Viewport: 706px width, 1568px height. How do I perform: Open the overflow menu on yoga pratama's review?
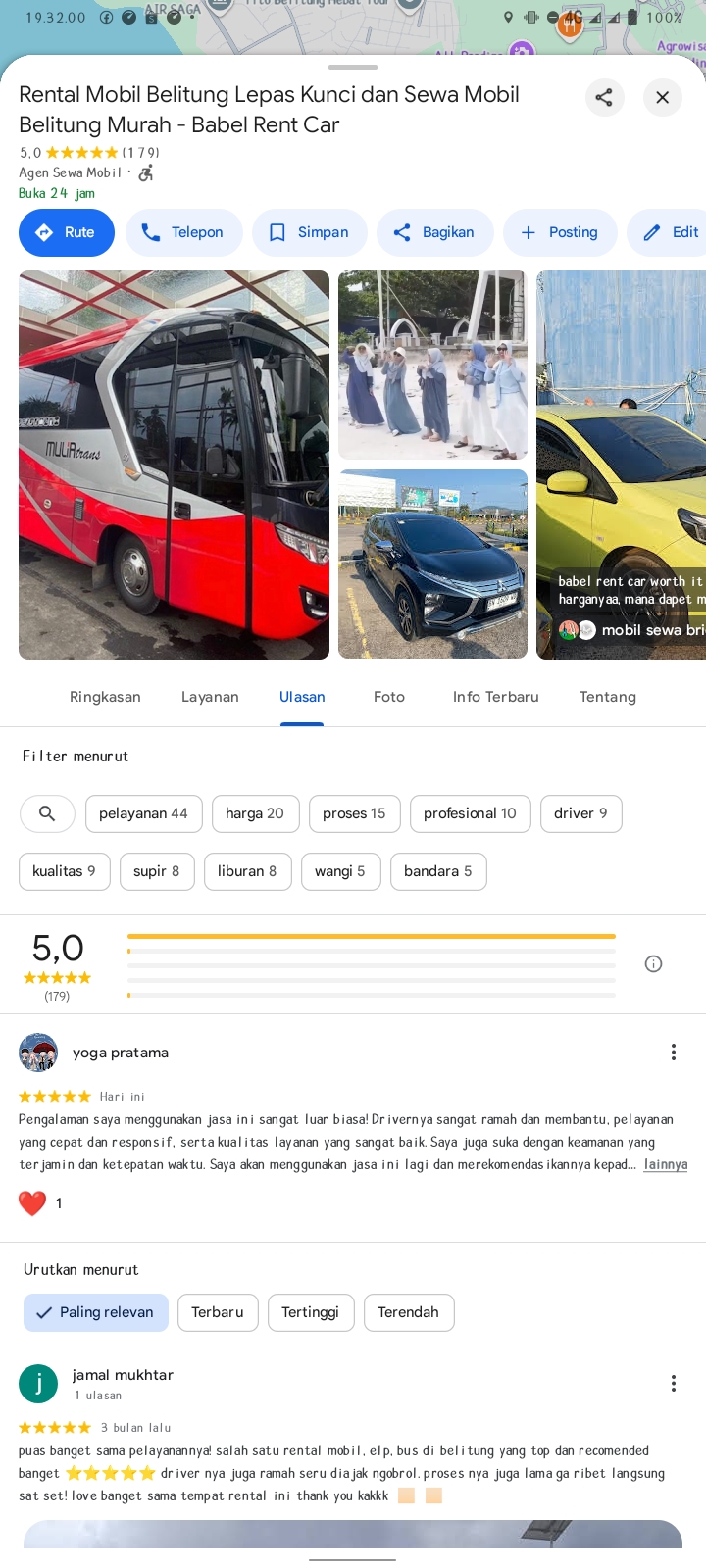[x=673, y=1052]
